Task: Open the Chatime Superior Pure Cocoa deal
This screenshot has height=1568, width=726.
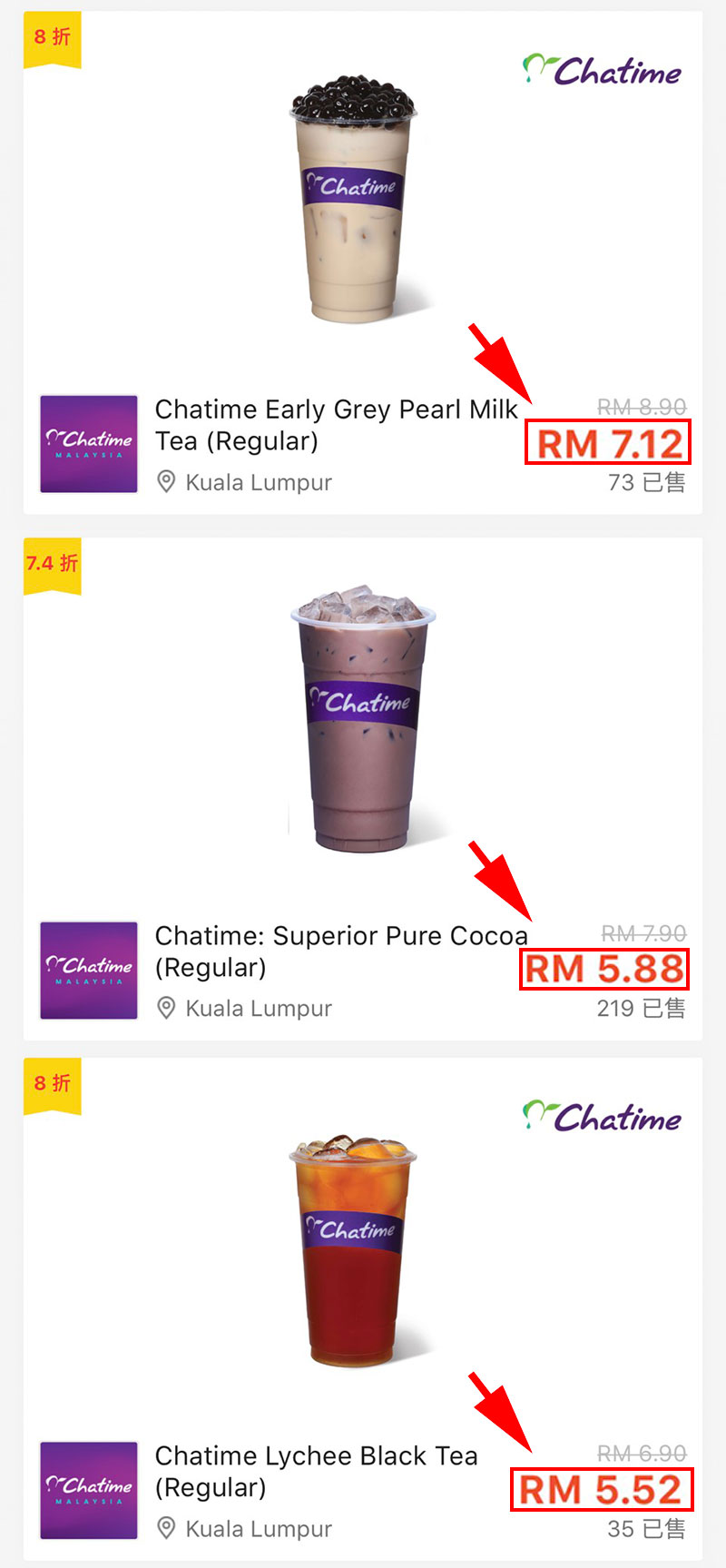Action: (x=363, y=789)
